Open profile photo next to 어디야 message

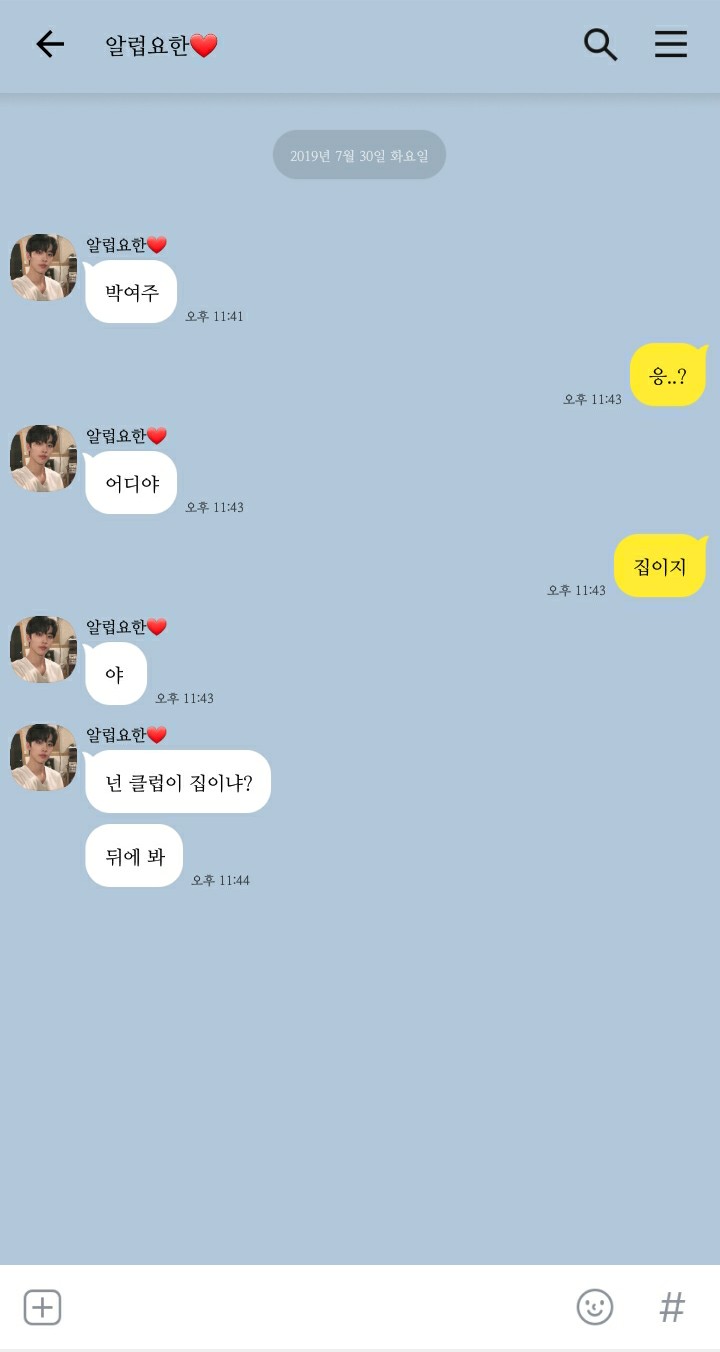[43, 458]
